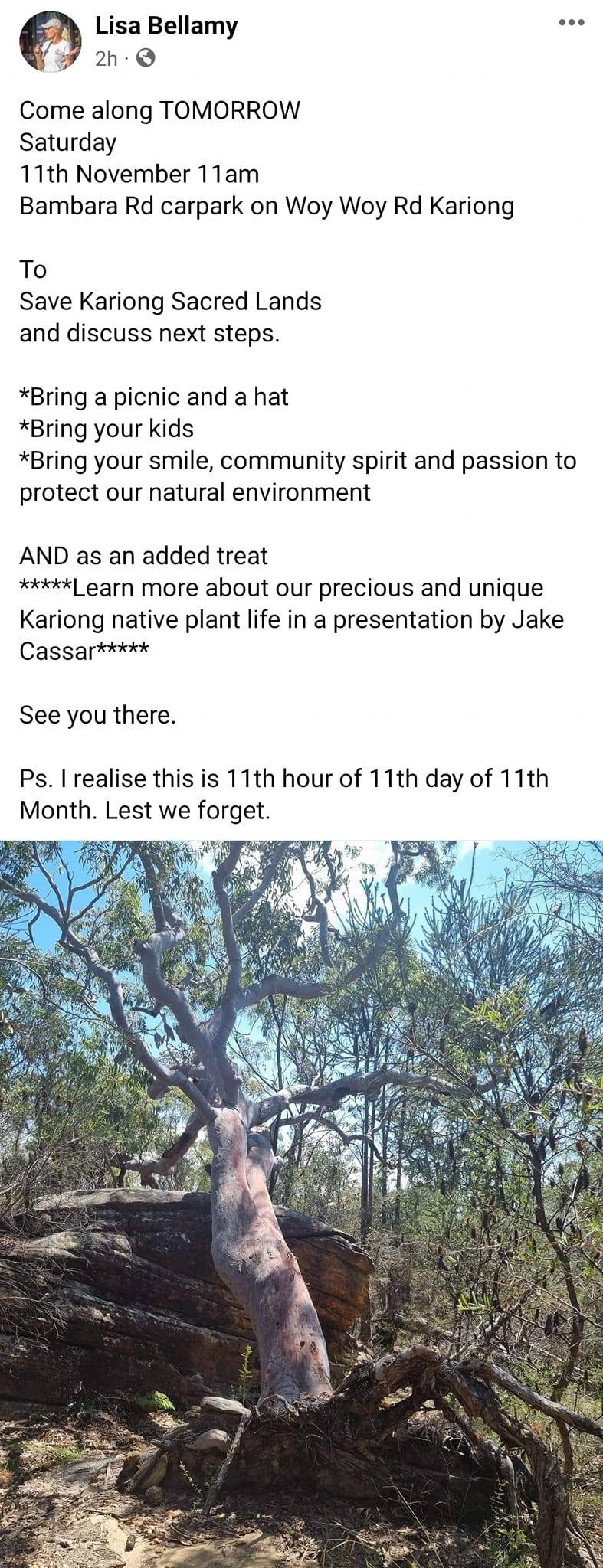View the post's tree photo full screen
This screenshot has width=603, height=1568.
coord(301,1202)
